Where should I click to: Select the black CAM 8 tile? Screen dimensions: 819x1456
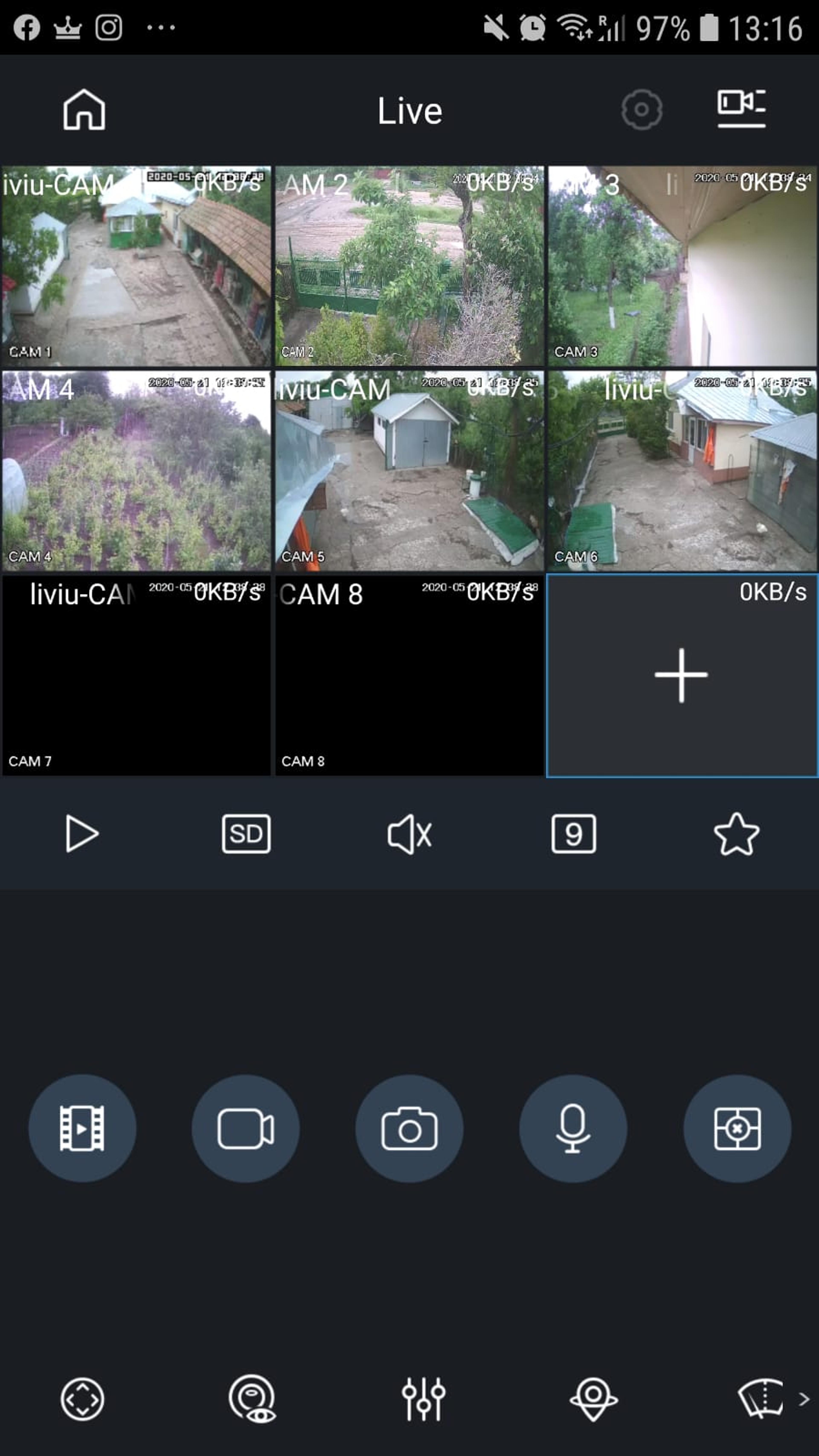[x=409, y=675]
